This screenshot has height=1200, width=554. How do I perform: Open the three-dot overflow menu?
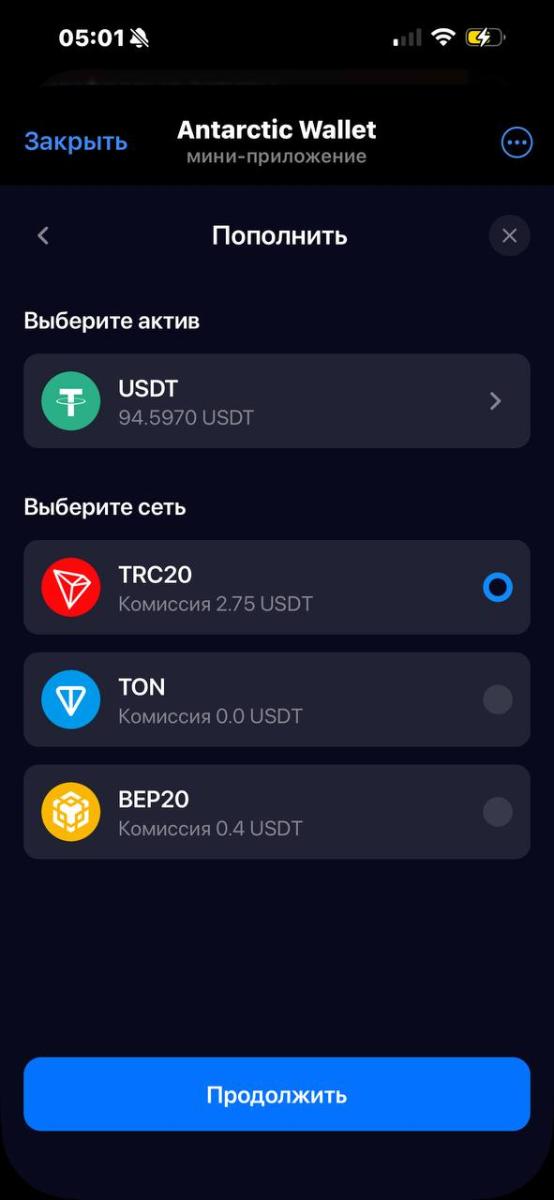(x=517, y=143)
